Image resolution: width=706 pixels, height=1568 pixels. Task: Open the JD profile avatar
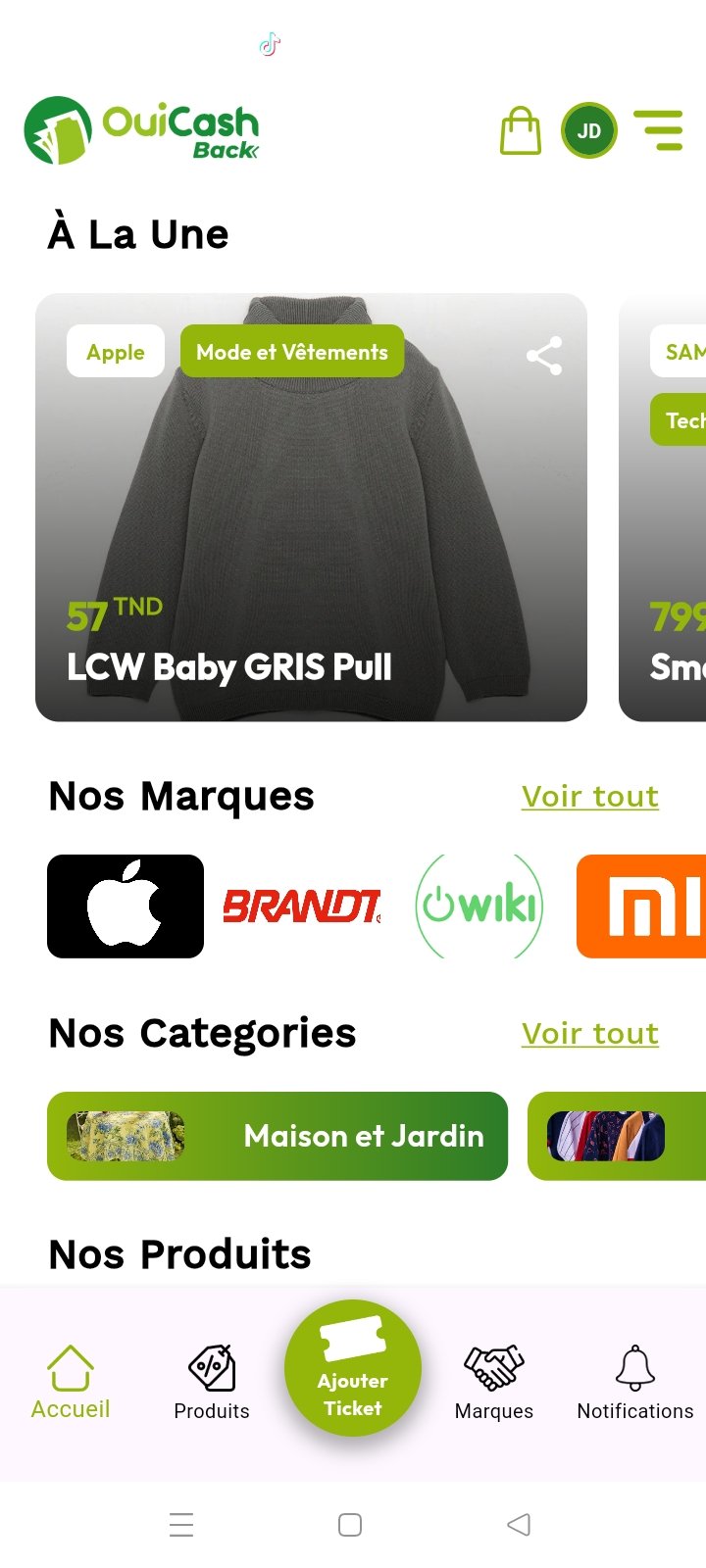589,130
